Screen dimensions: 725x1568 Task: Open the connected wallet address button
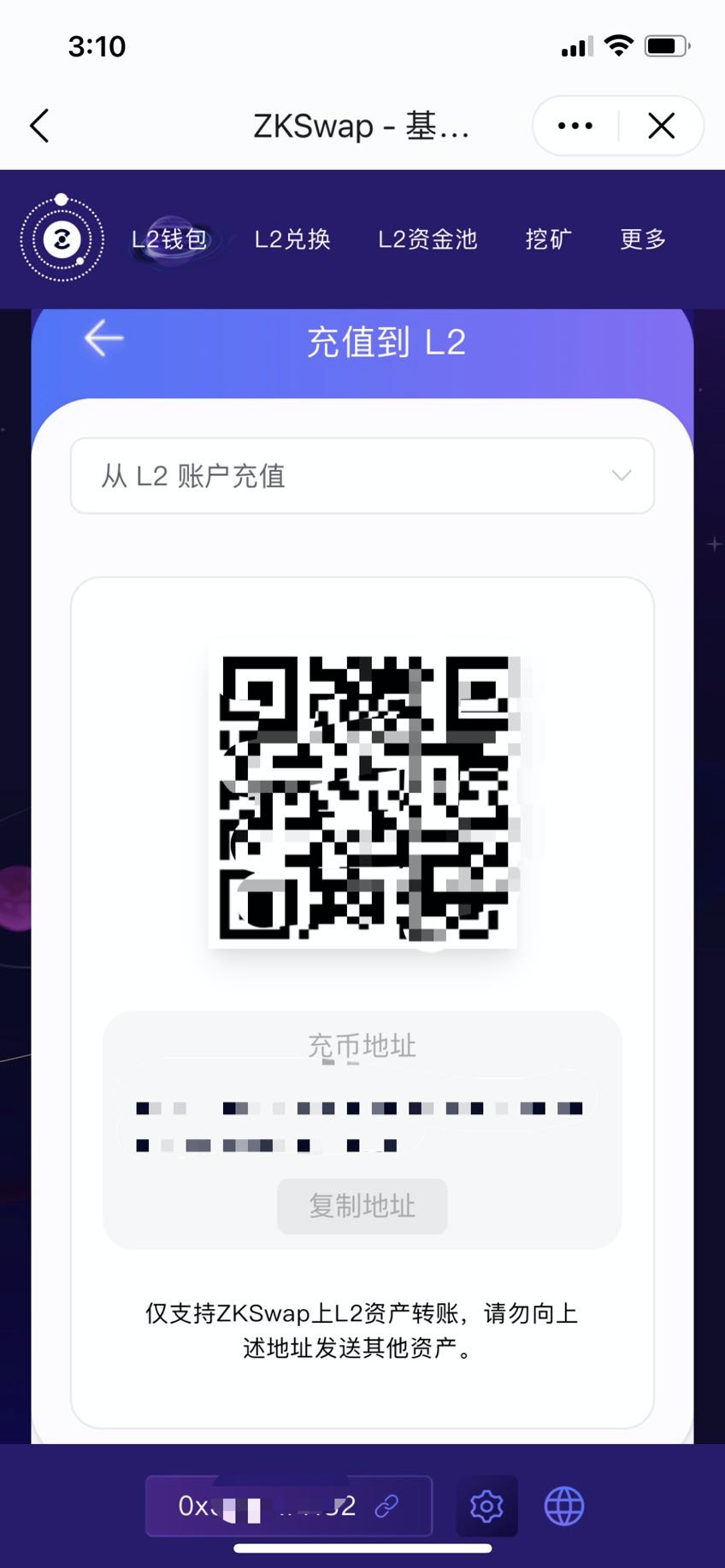pos(288,1506)
